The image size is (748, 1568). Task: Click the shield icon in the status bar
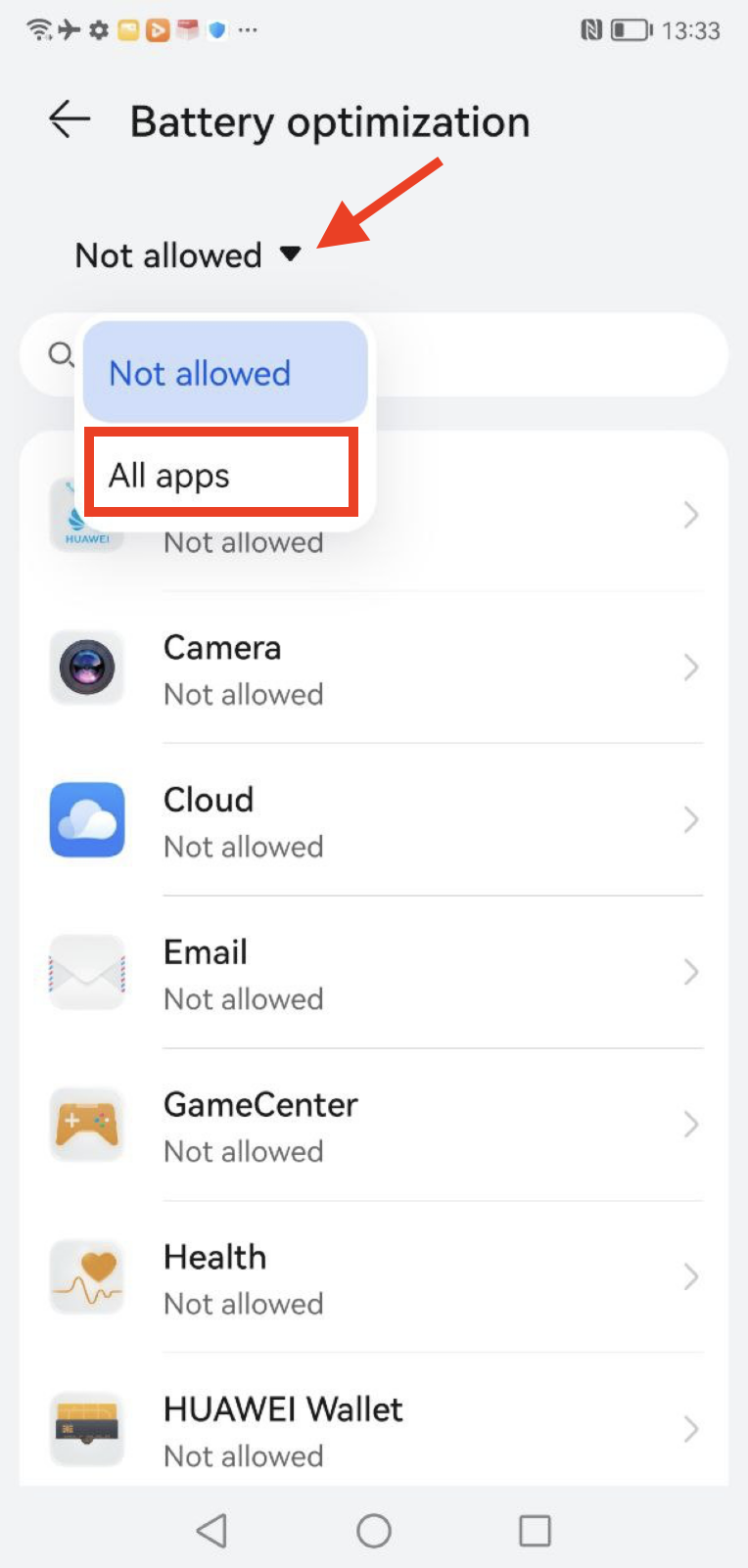(217, 30)
